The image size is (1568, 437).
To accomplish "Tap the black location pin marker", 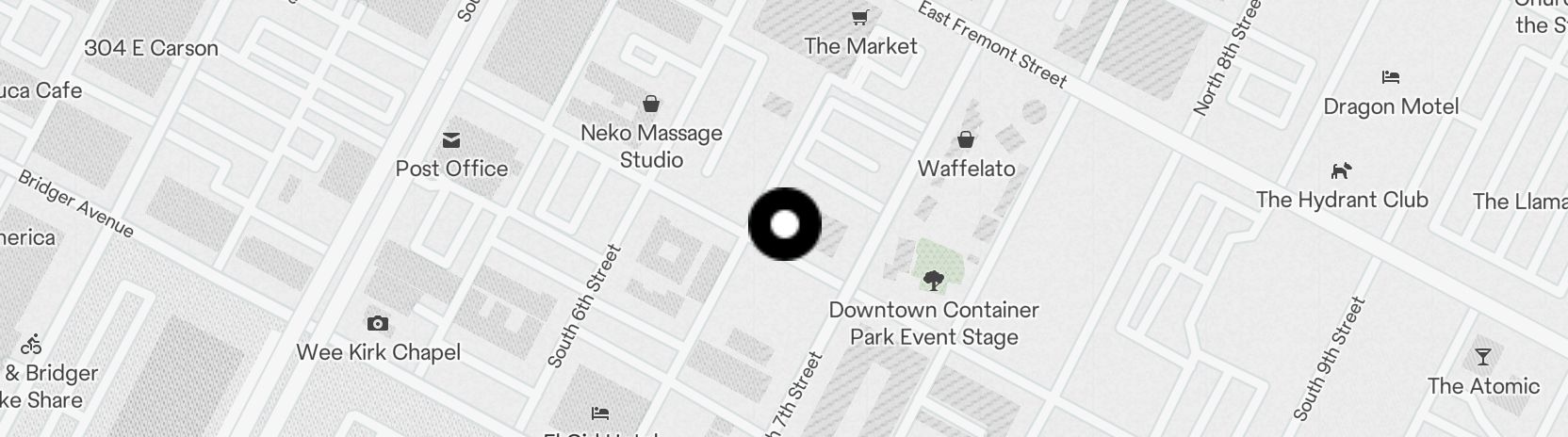I will click(785, 224).
